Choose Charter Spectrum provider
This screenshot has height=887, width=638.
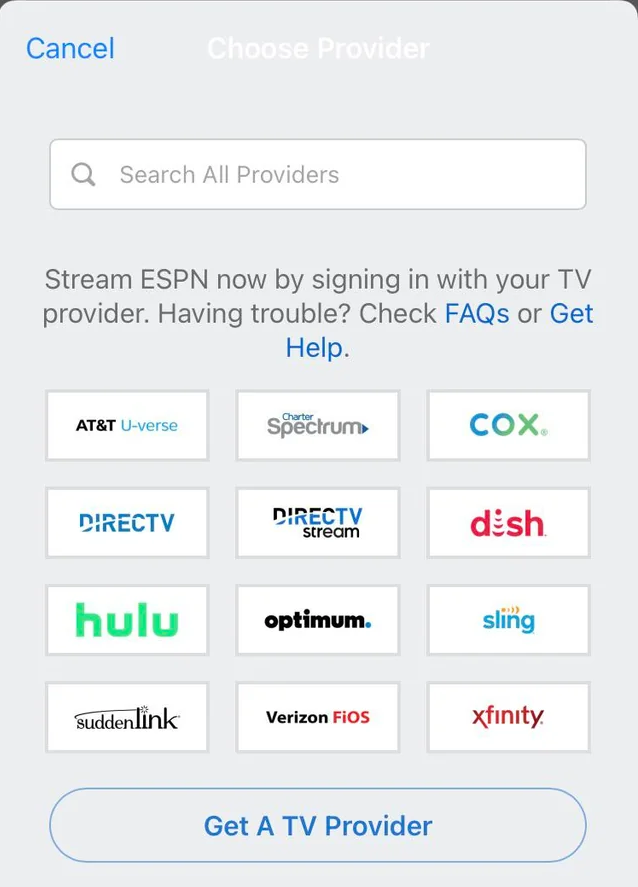[x=318, y=425]
